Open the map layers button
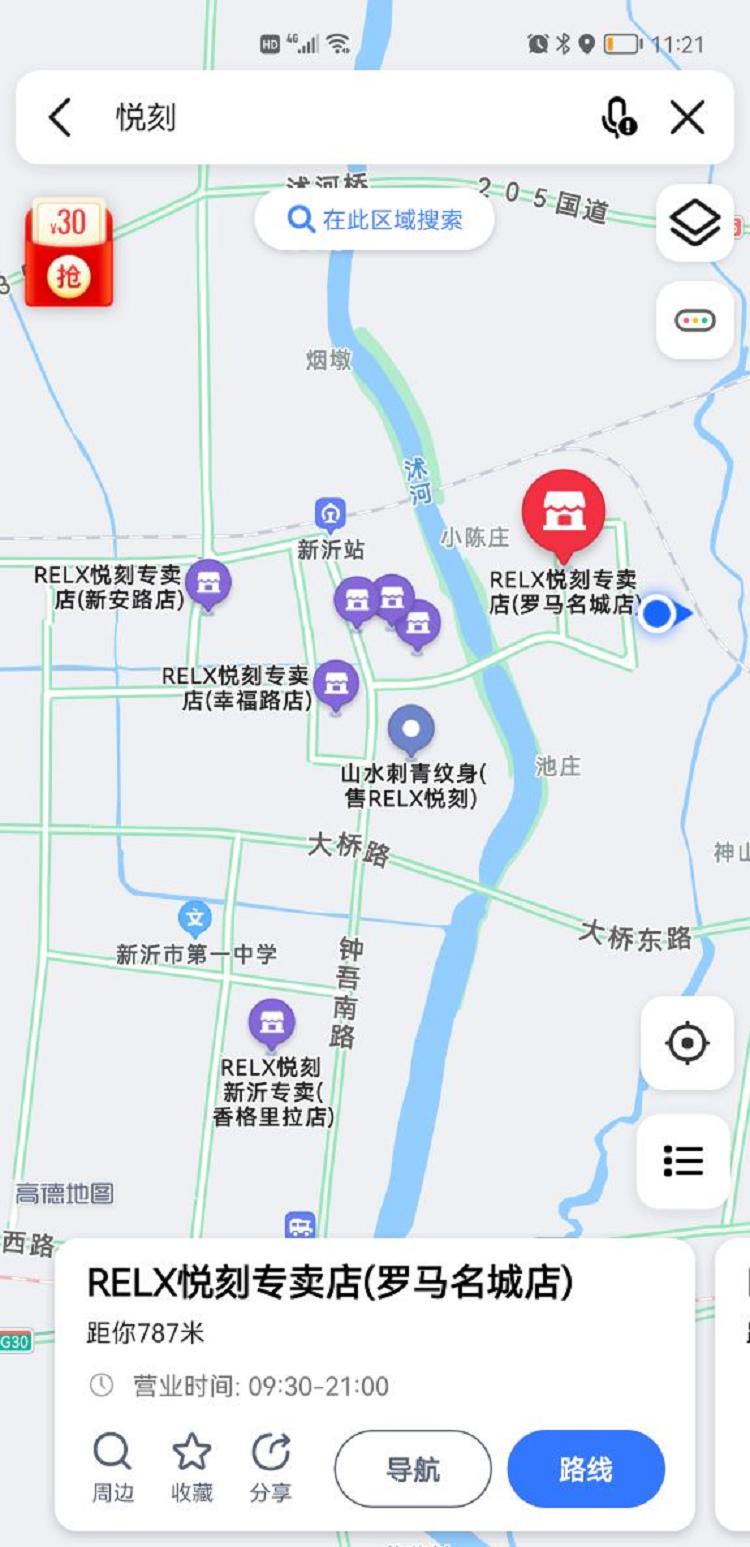The width and height of the screenshot is (750, 1547). coord(695,223)
